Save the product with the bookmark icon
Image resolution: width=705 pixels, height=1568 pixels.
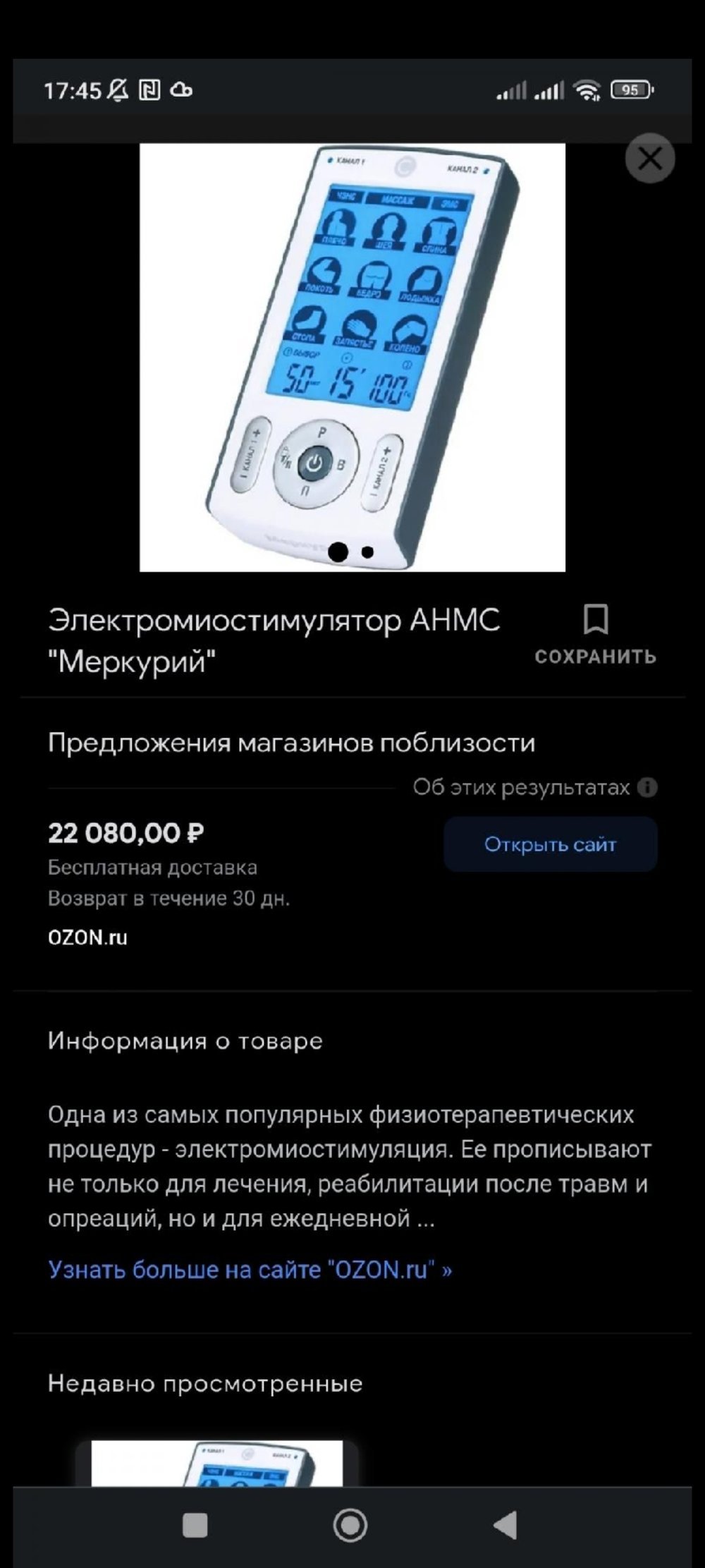tap(596, 634)
